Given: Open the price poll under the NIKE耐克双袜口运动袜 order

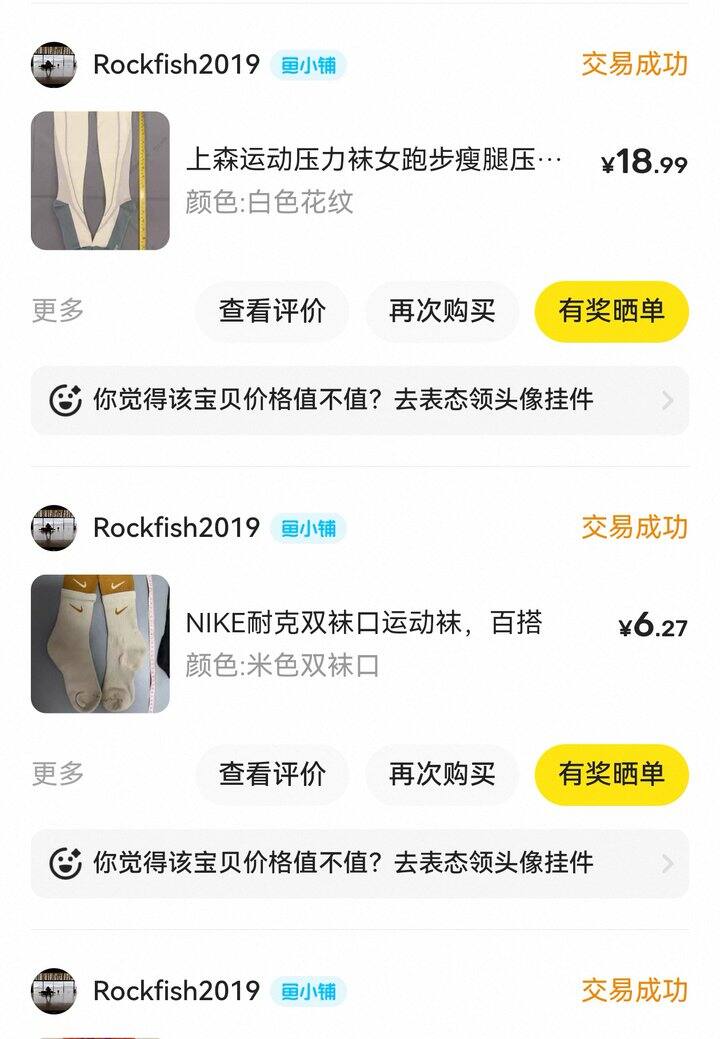Looking at the screenshot, I should point(360,862).
